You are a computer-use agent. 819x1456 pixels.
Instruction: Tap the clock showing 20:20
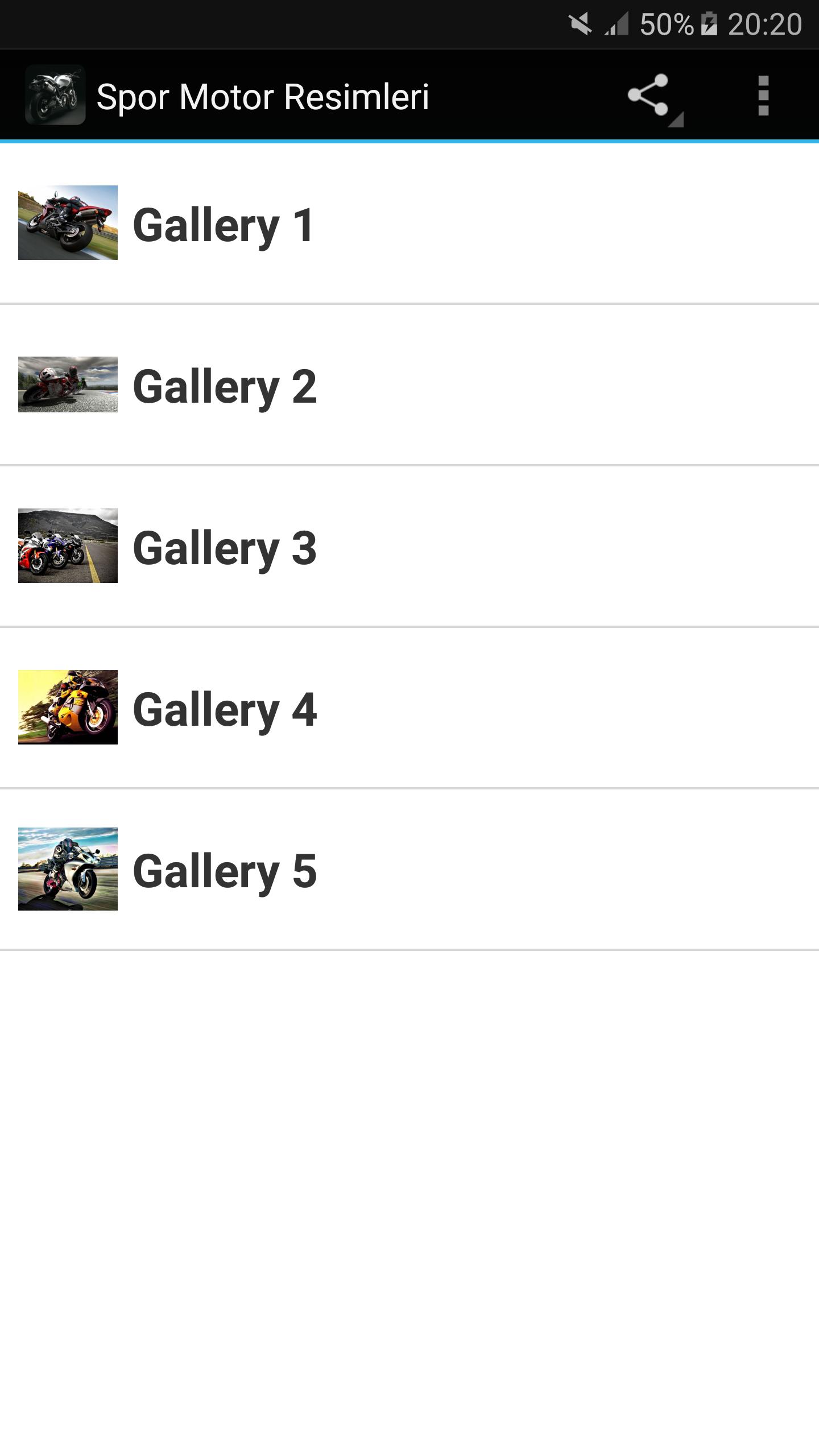click(765, 23)
